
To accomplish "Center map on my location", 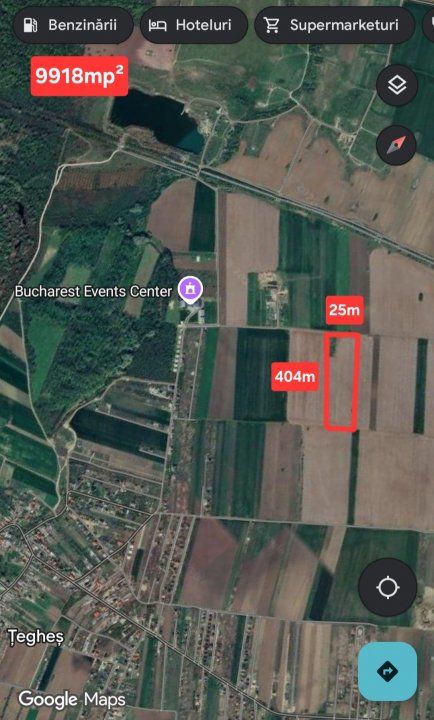I will coord(388,587).
